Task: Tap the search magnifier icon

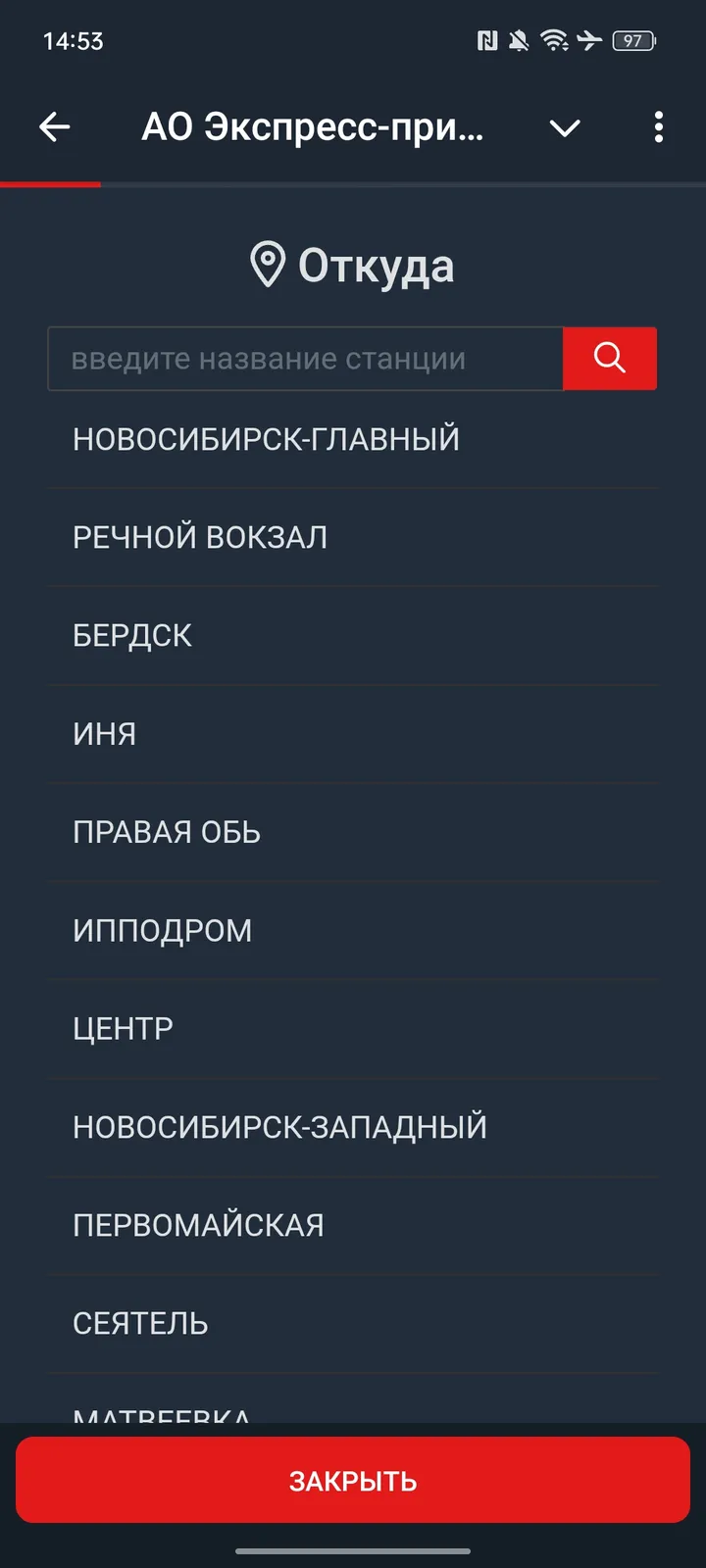Action: pos(609,358)
